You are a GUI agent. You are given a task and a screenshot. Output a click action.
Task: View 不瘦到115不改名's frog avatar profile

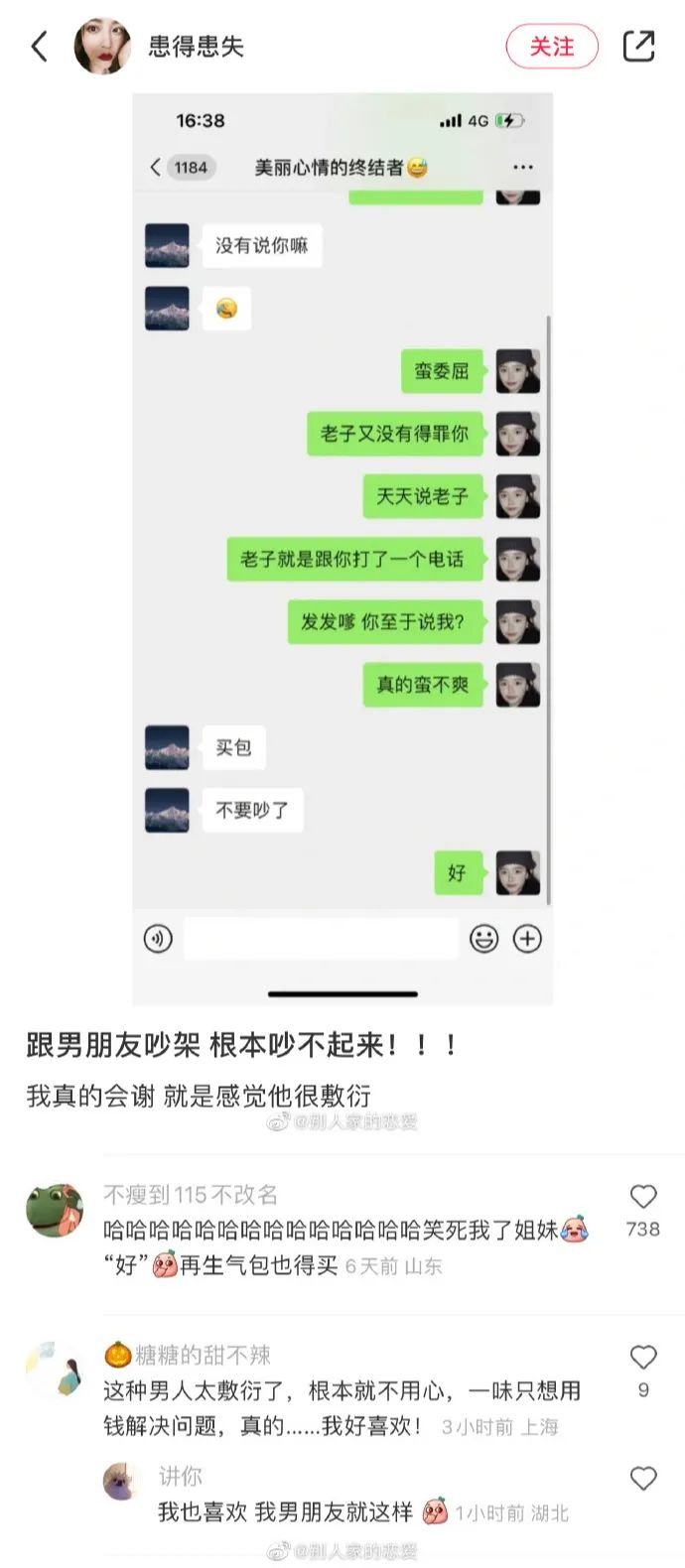(54, 1211)
